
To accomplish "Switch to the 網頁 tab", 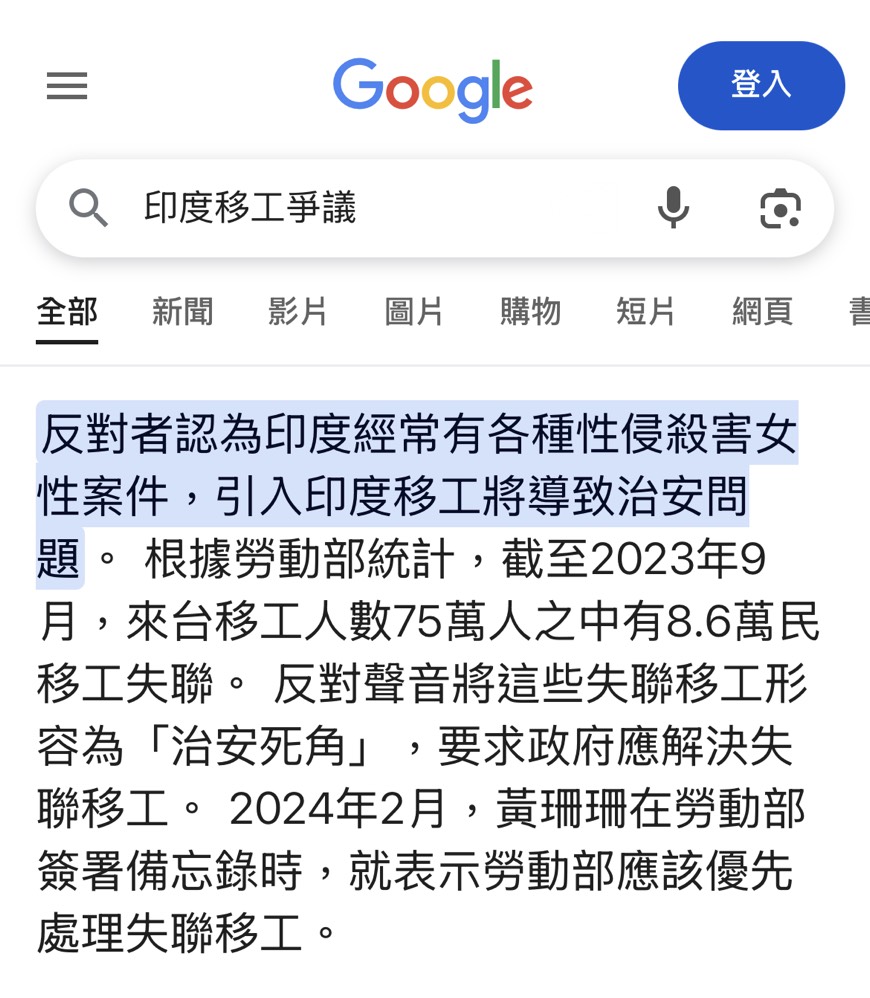I will 762,312.
